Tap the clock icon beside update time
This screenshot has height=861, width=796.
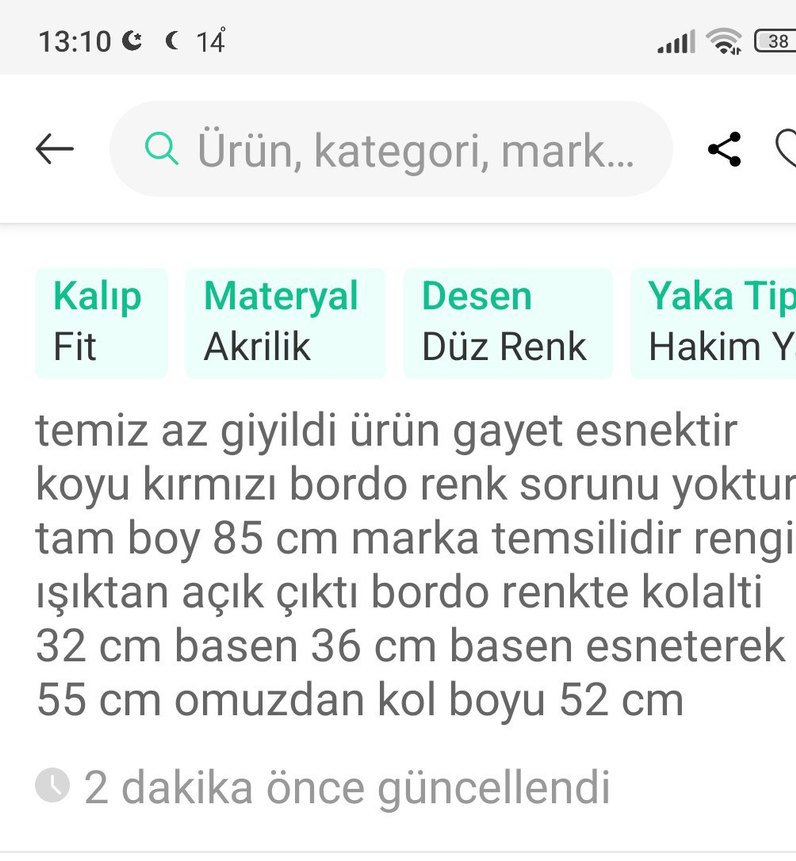click(52, 787)
